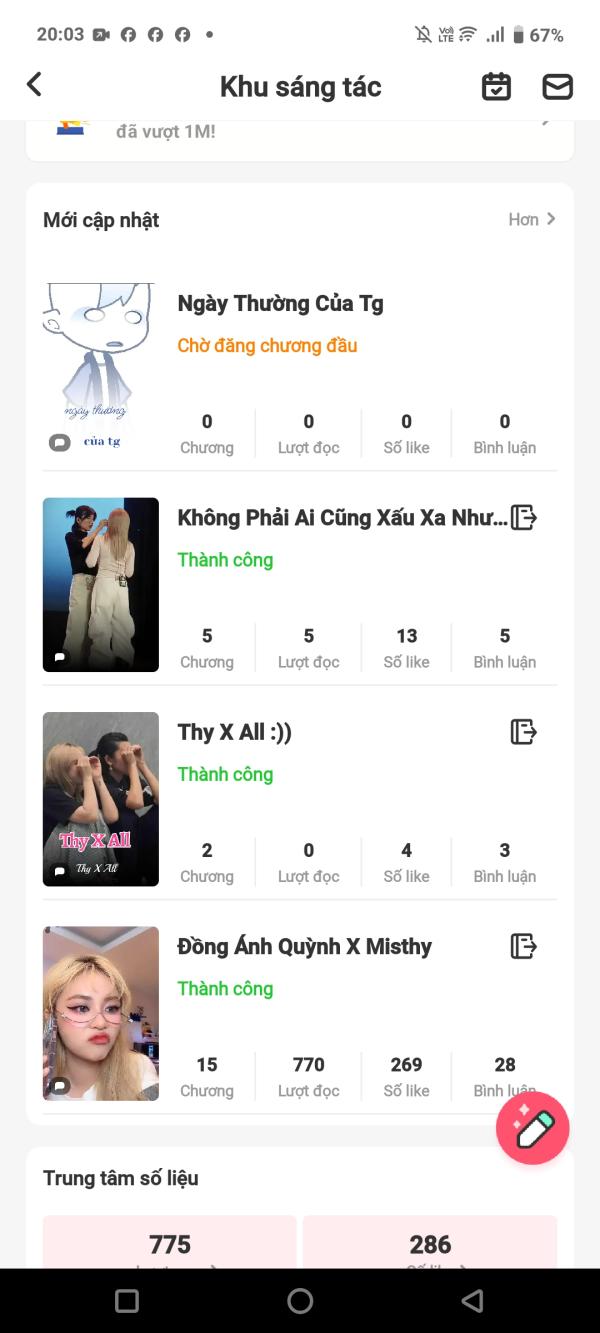The width and height of the screenshot is (600, 1333).
Task: Open recent apps overview
Action: 127,1300
